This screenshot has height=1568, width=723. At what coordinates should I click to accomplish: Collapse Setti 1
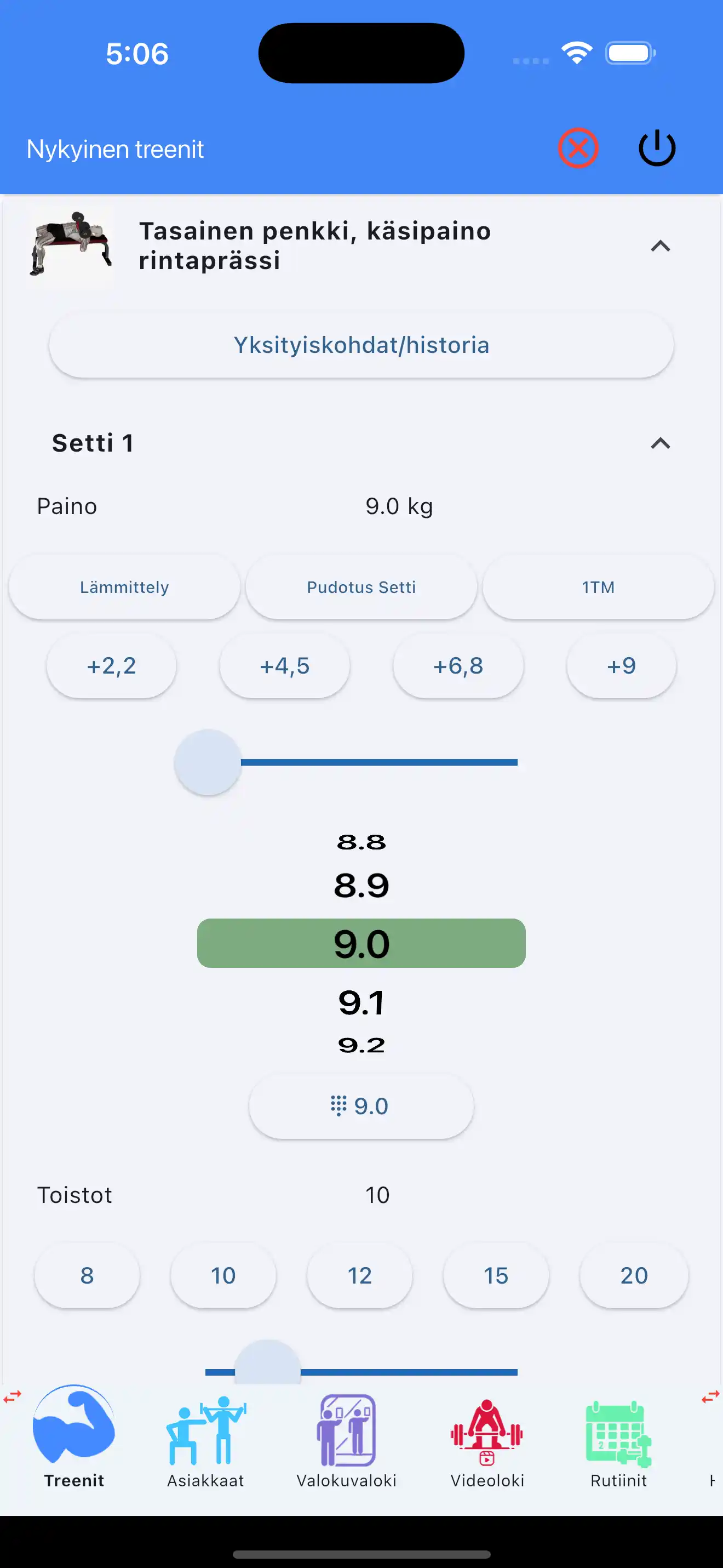(x=661, y=443)
